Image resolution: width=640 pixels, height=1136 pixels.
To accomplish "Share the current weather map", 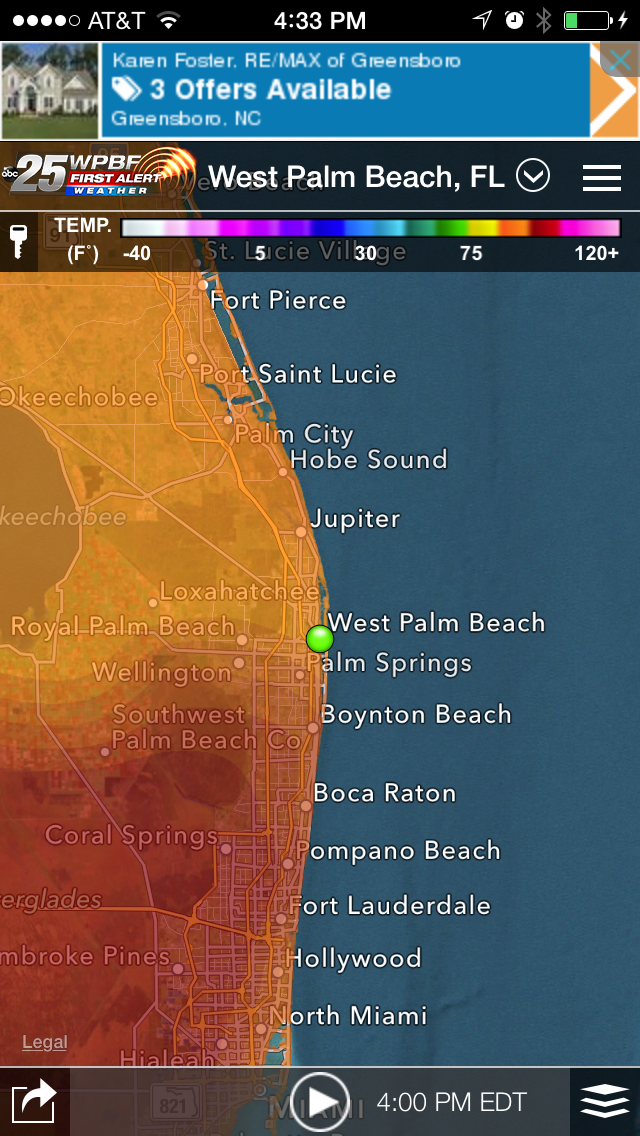I will 34,1102.
